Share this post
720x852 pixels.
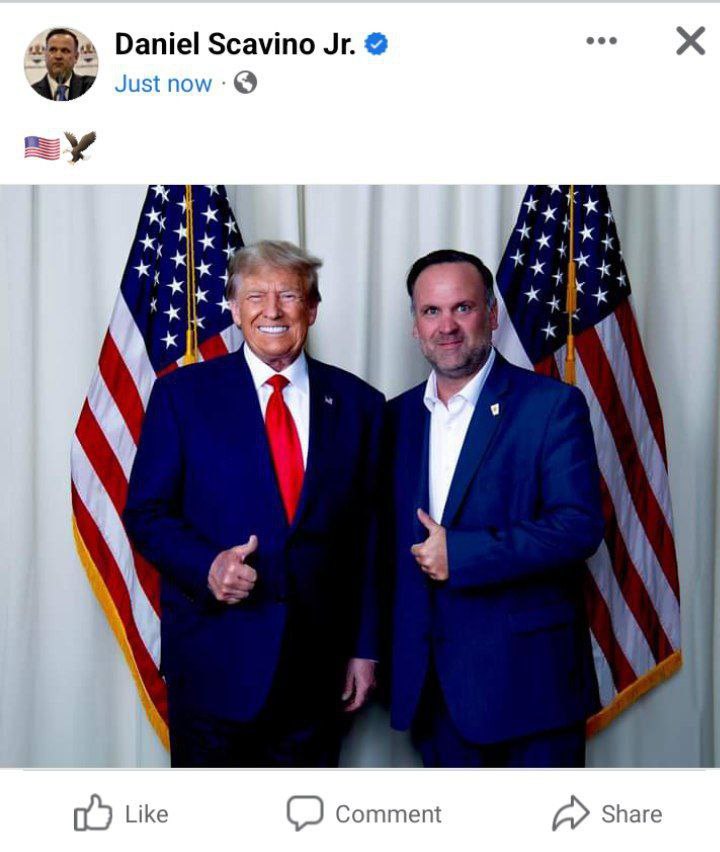[607, 815]
